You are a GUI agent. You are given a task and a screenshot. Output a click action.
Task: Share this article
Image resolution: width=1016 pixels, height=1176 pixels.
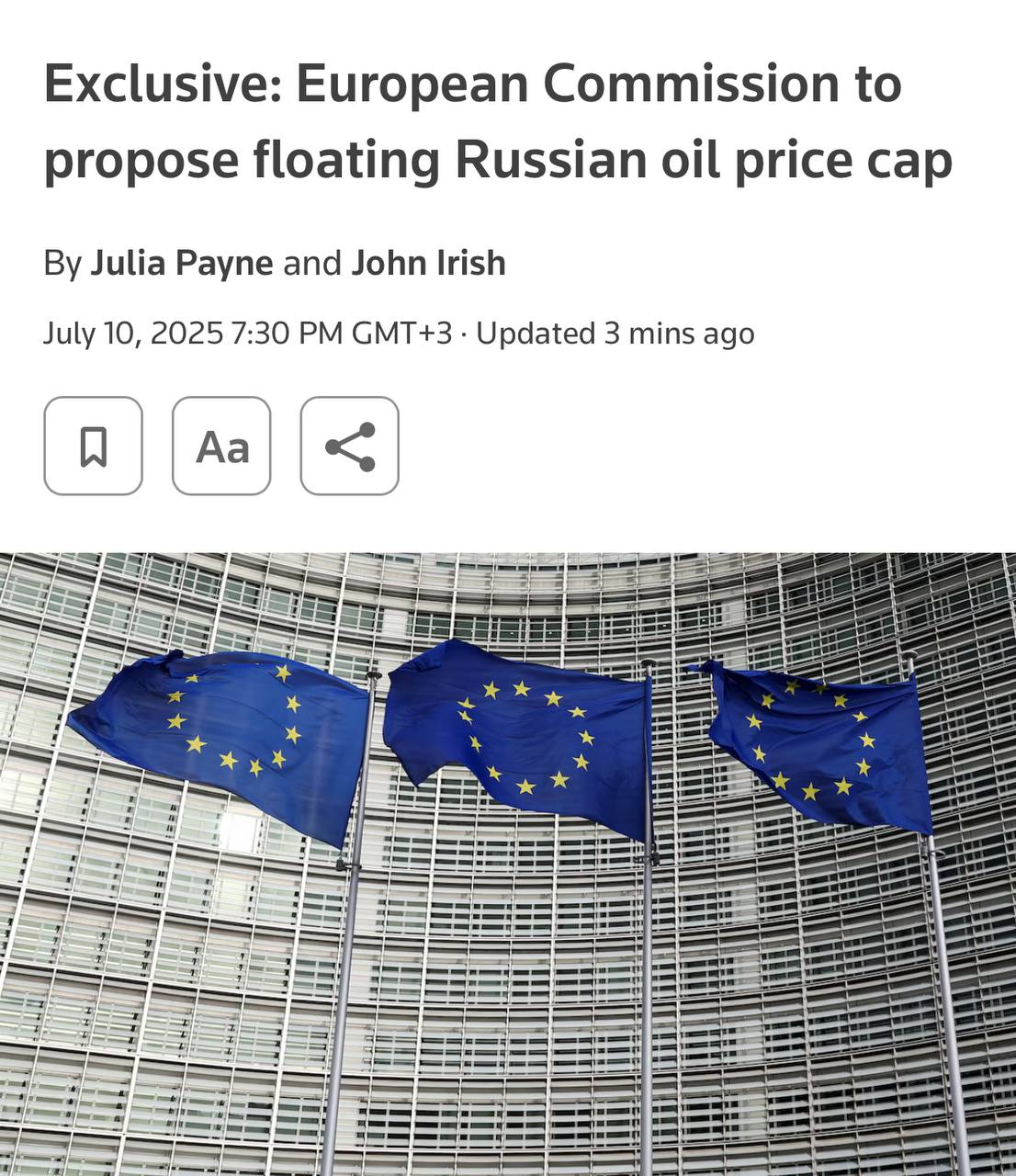tap(349, 446)
